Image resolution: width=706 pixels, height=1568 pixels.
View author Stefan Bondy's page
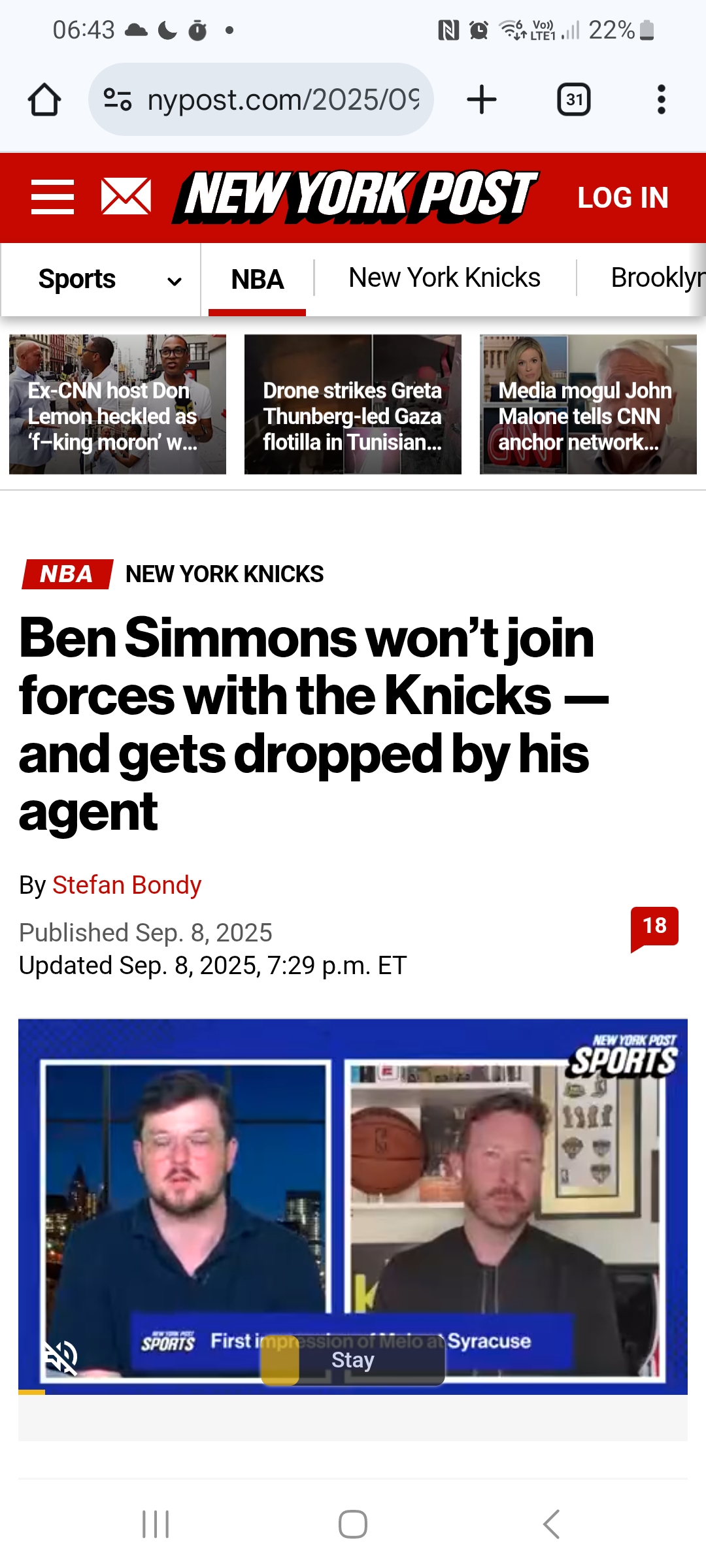127,885
